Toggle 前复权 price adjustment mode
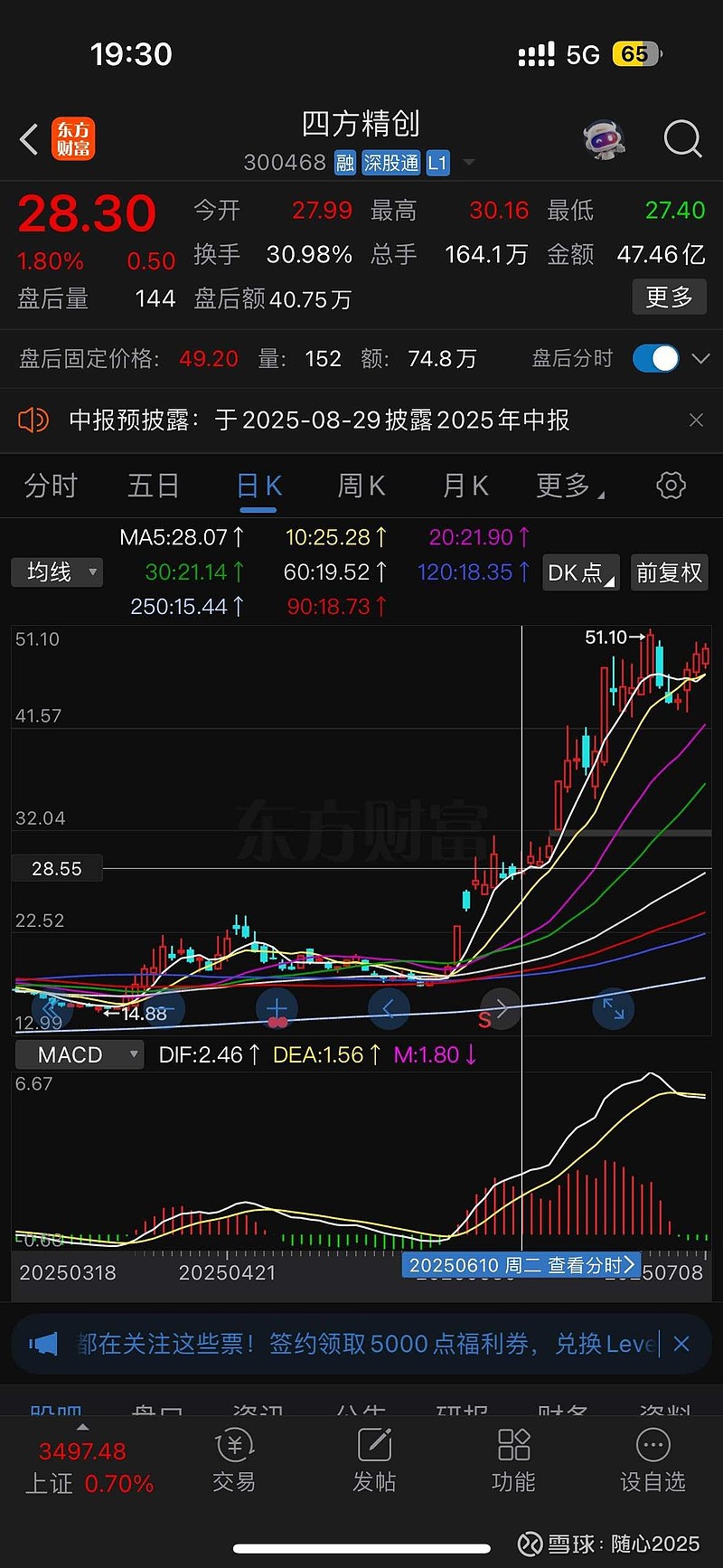Image resolution: width=723 pixels, height=1568 pixels. [x=669, y=571]
